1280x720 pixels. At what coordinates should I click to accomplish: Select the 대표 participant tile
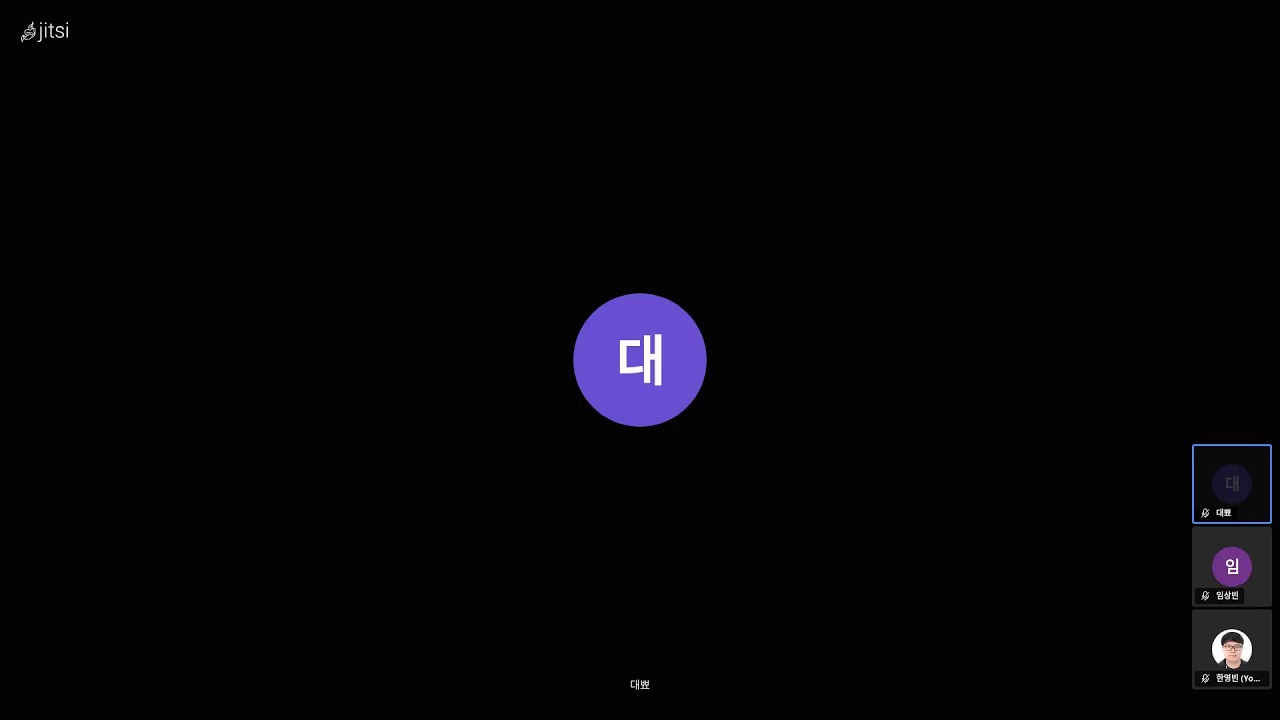click(1231, 484)
